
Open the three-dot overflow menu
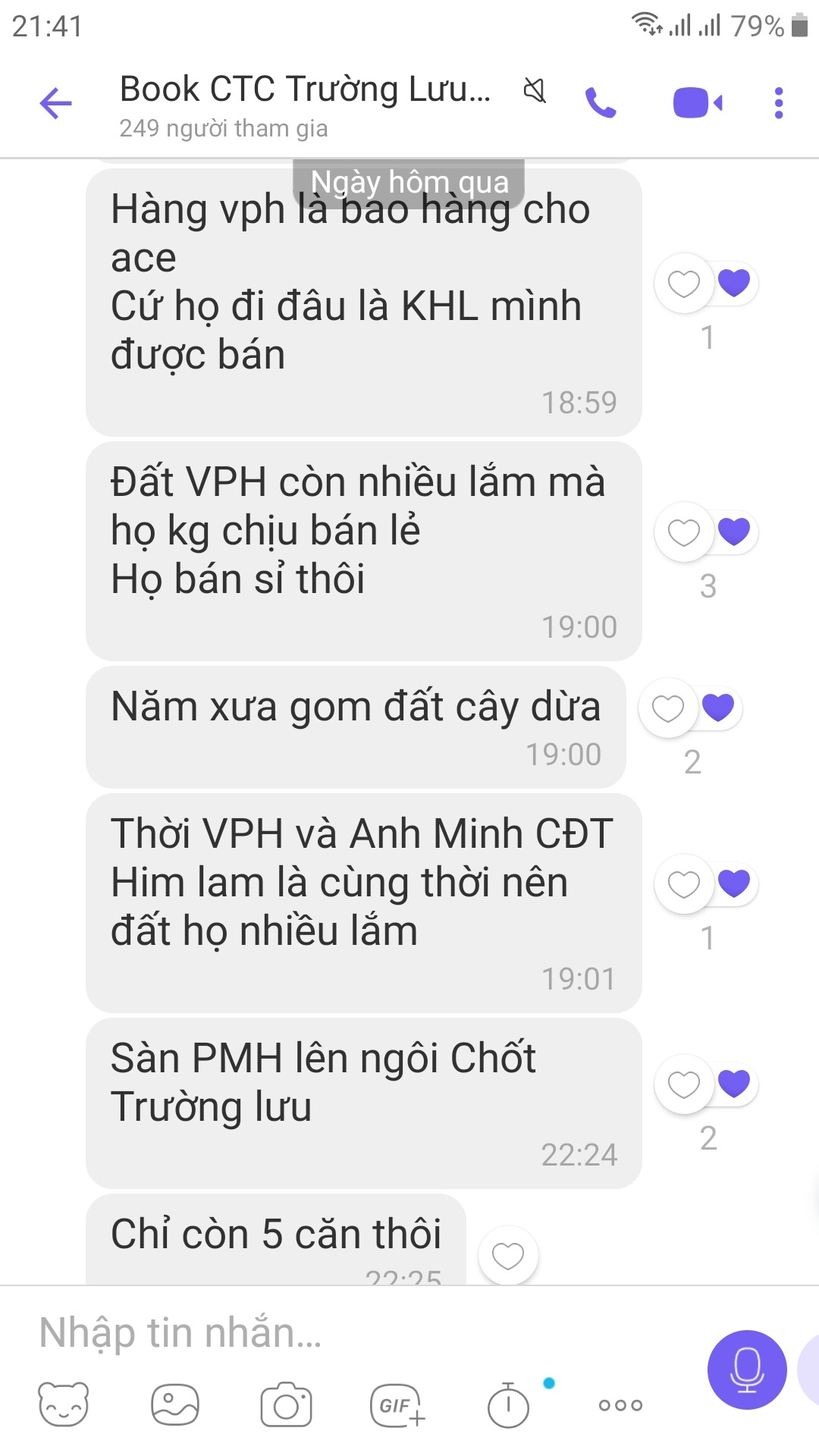[778, 103]
